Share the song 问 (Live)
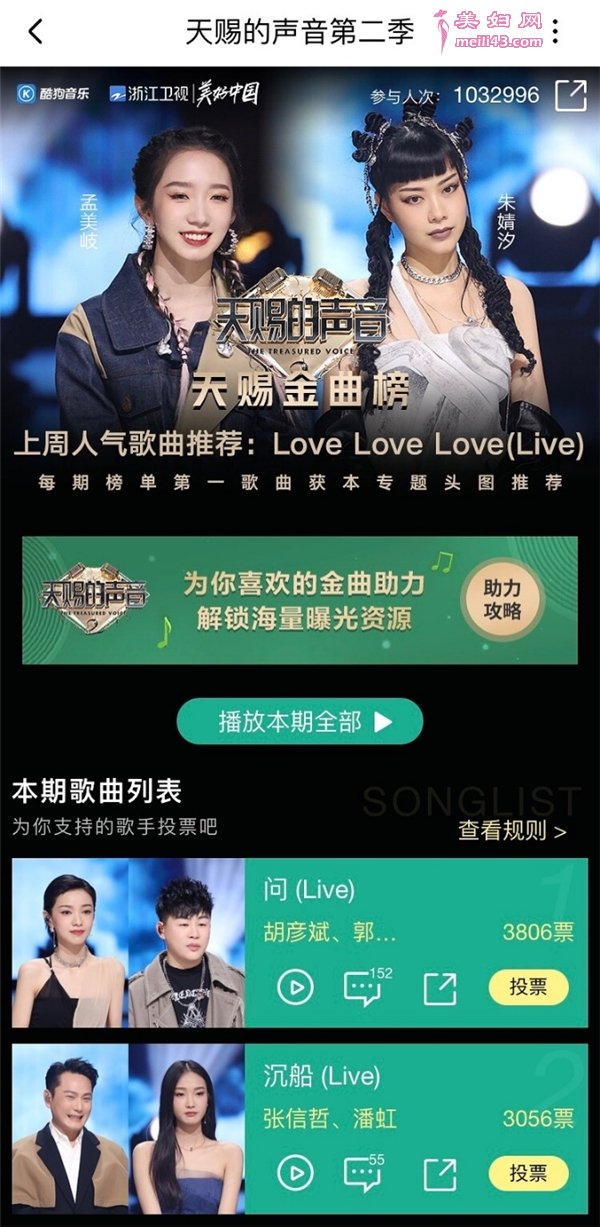The image size is (600, 1227). click(x=440, y=988)
